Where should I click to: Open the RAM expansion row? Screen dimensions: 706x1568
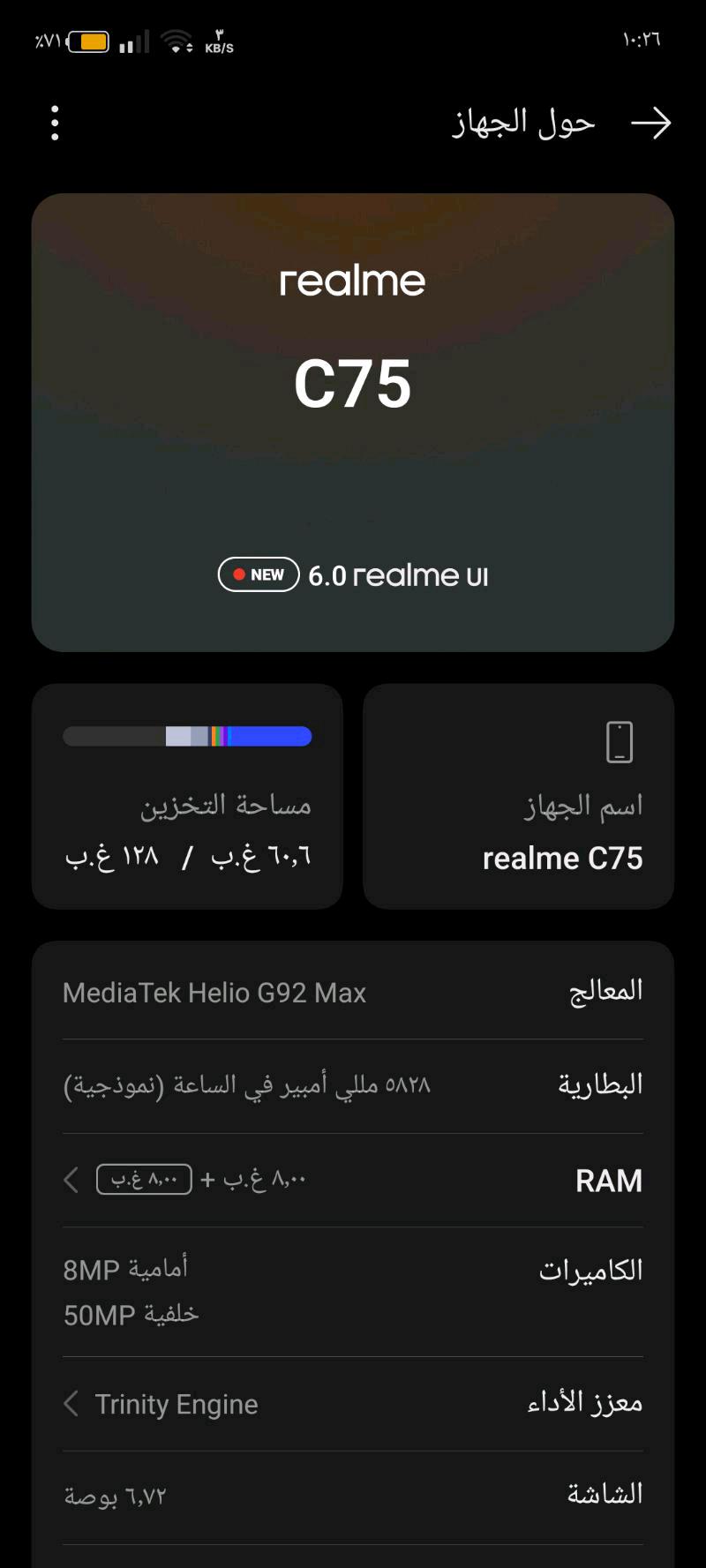[353, 1180]
